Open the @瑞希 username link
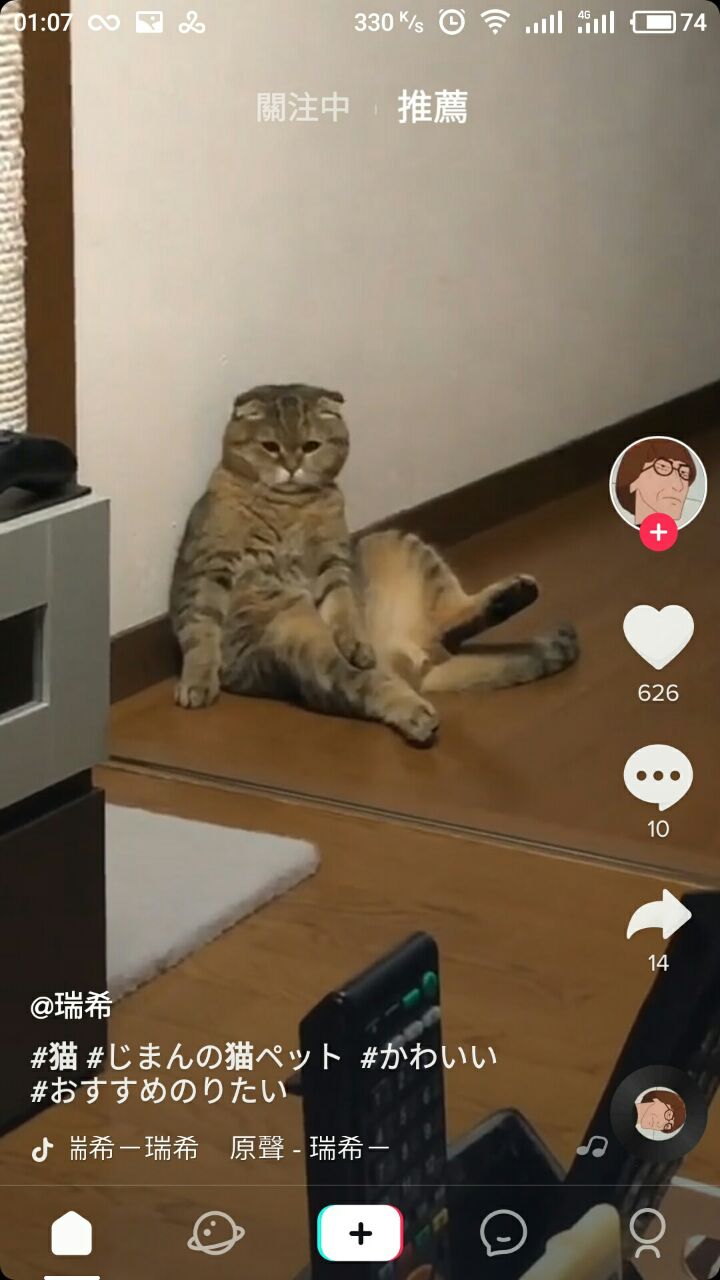Screen dimensions: 720x1280 click(72, 1006)
